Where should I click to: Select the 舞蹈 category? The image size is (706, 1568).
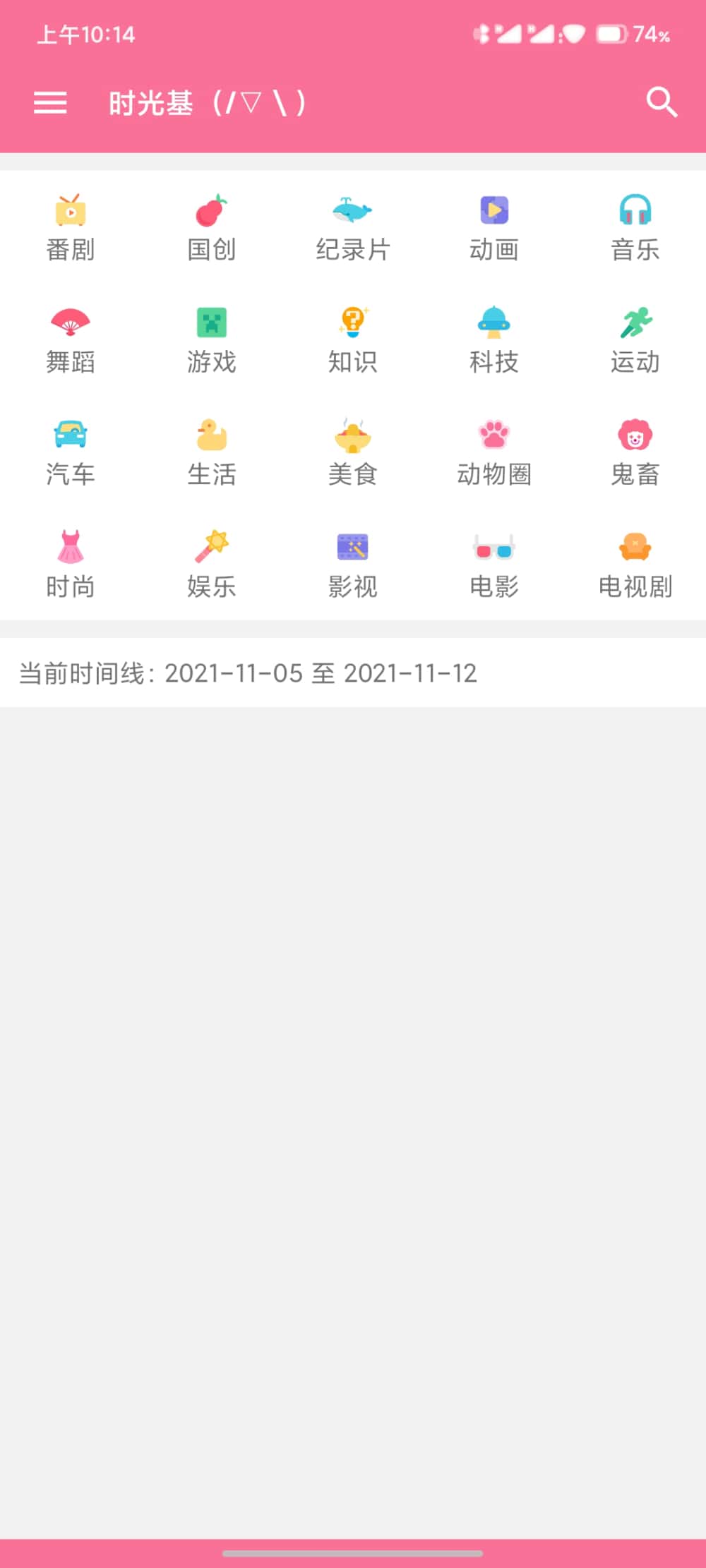[x=71, y=340]
